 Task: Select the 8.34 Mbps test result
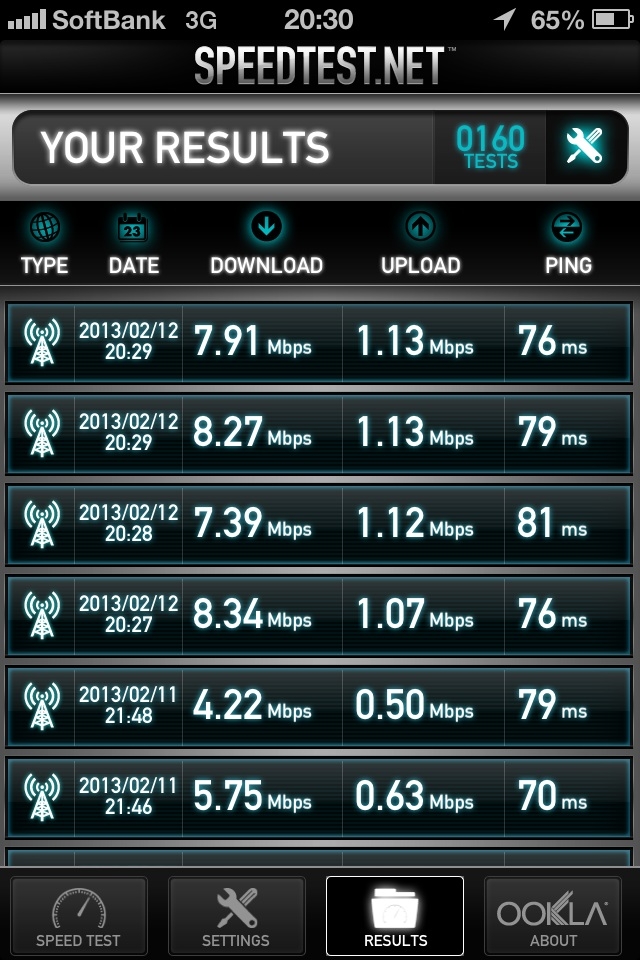click(320, 615)
